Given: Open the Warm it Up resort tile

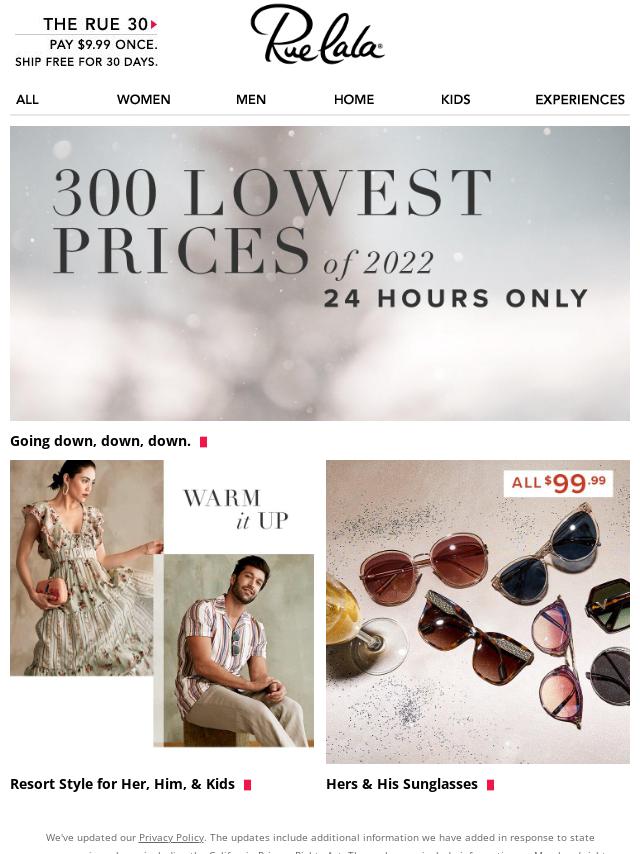Looking at the screenshot, I should [162, 604].
